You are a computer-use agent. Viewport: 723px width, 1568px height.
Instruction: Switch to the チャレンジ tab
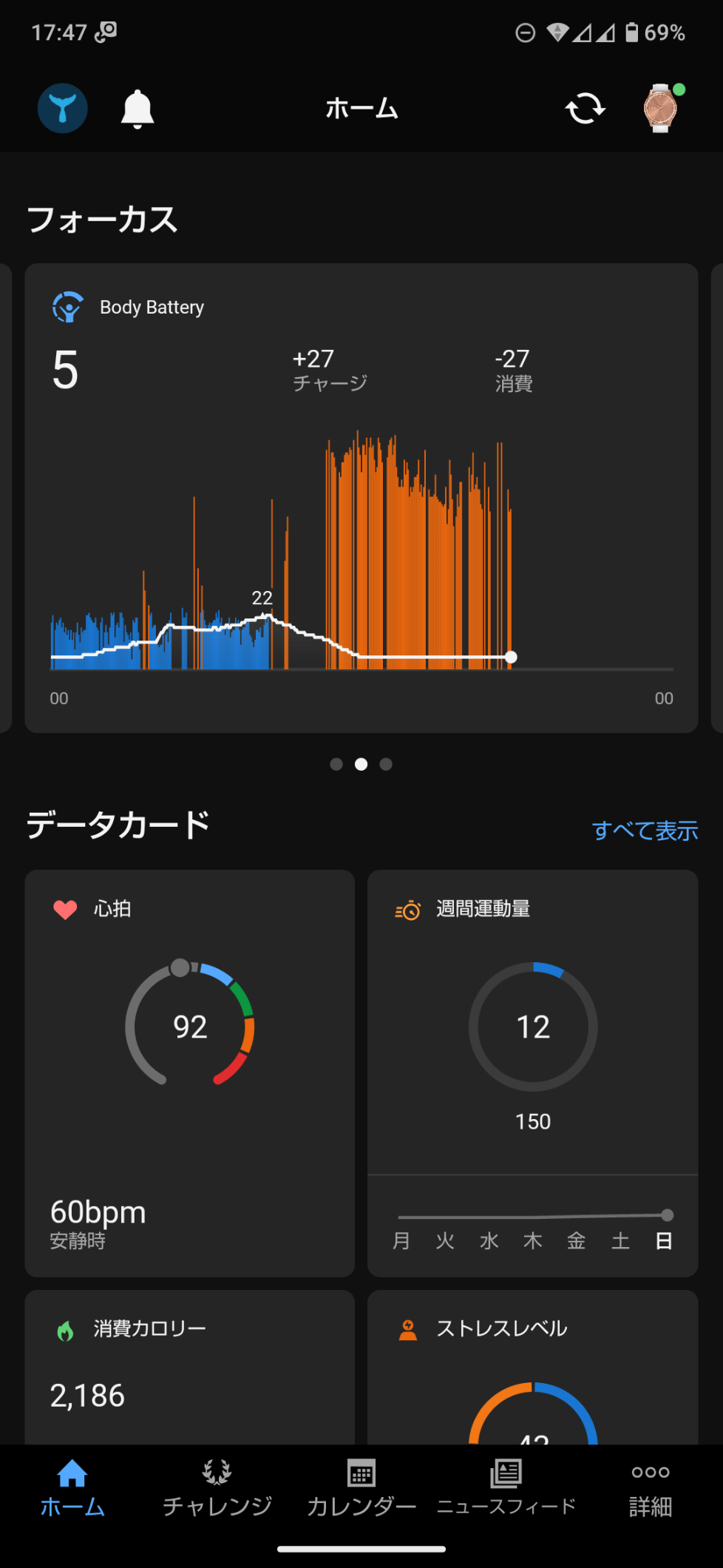pos(217,1488)
